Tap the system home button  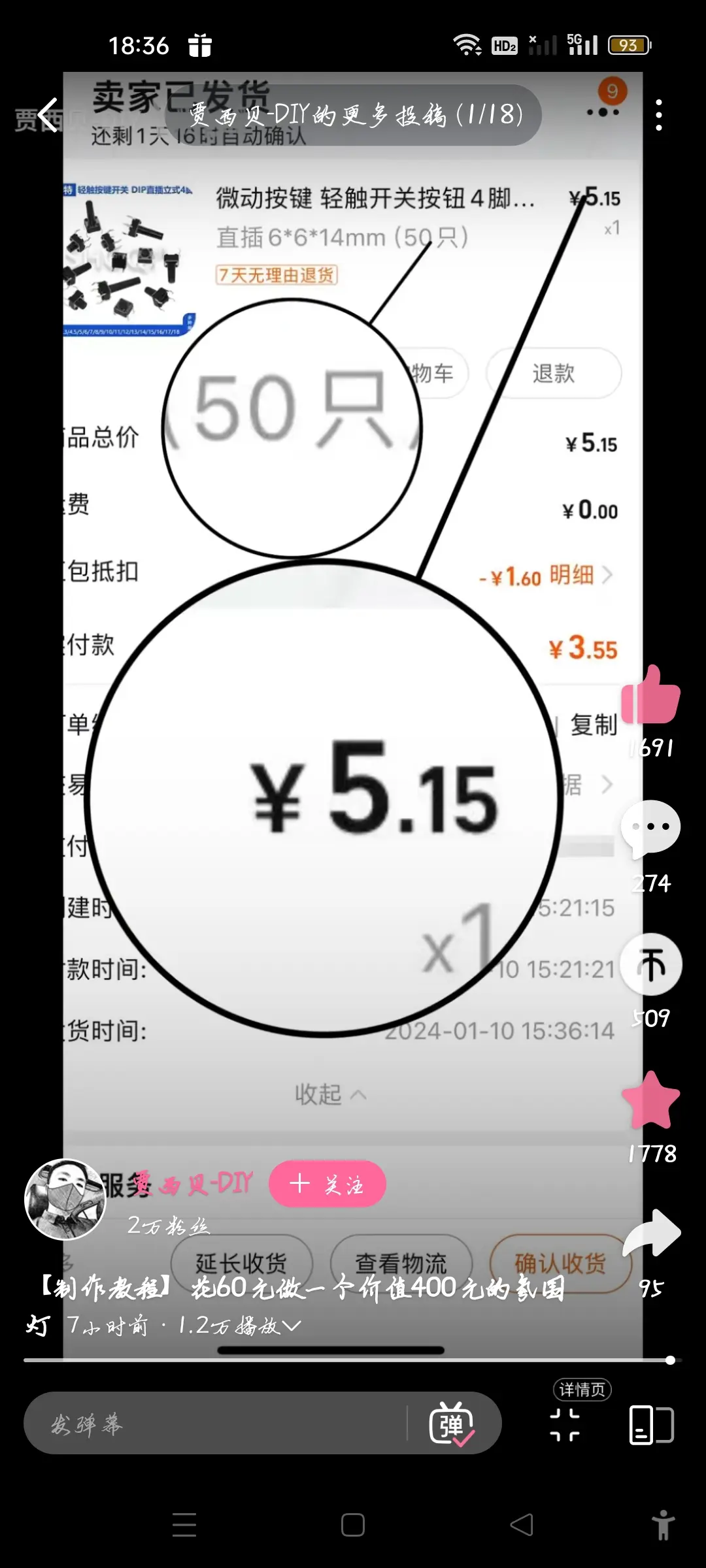click(x=353, y=1525)
